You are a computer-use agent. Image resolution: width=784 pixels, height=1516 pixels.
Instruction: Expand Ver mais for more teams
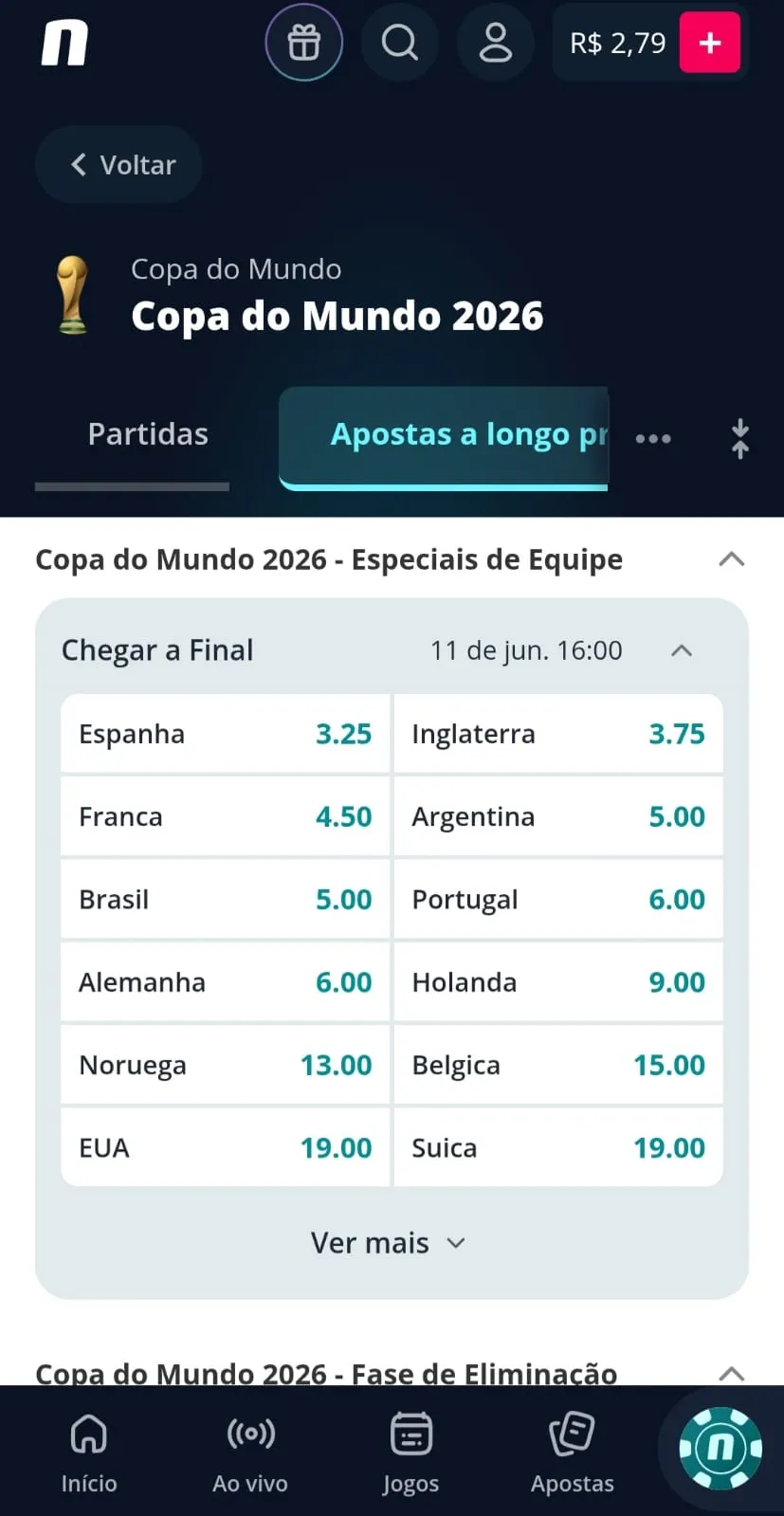pyautogui.click(x=389, y=1242)
